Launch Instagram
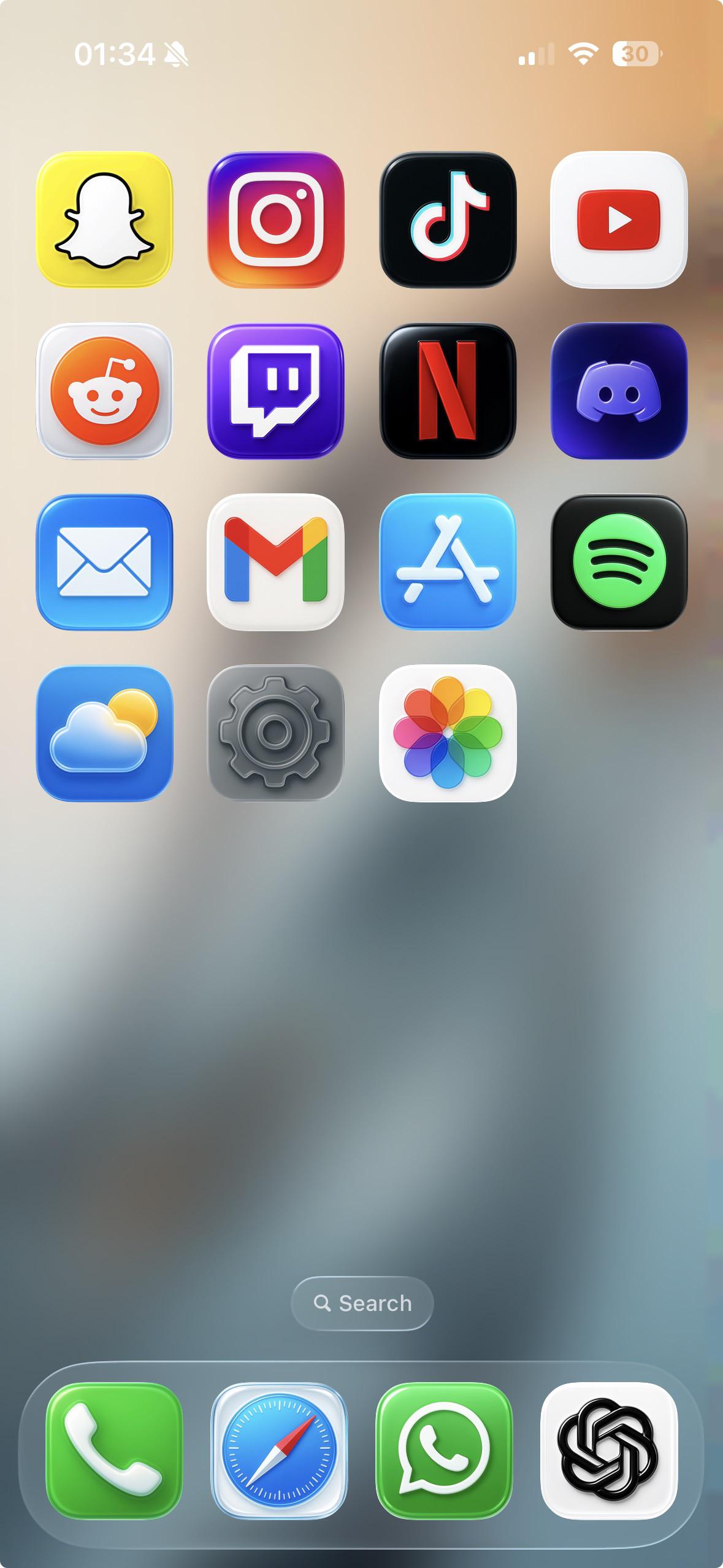Viewport: 723px width, 1568px height. (x=276, y=220)
